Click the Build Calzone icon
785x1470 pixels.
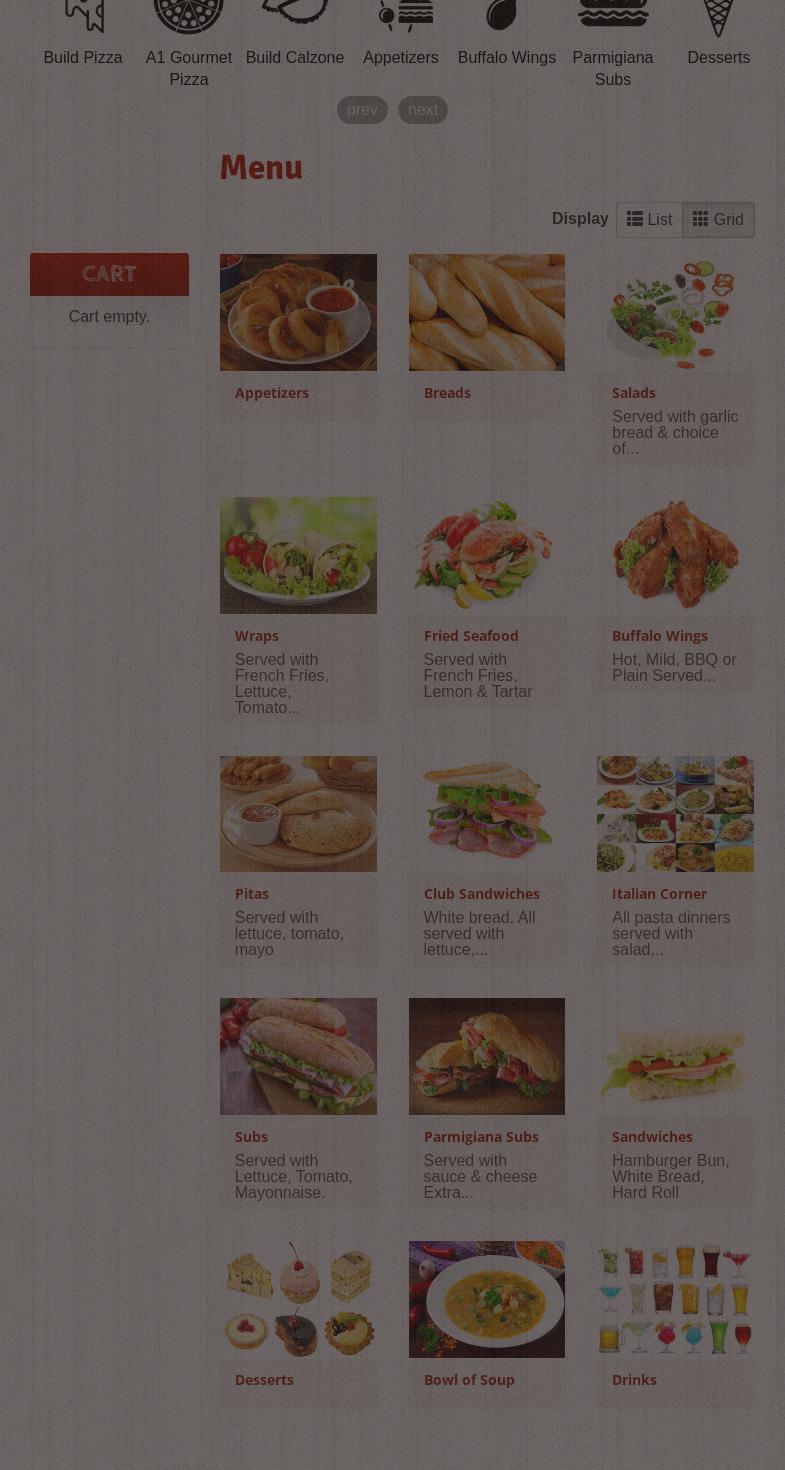[294, 16]
